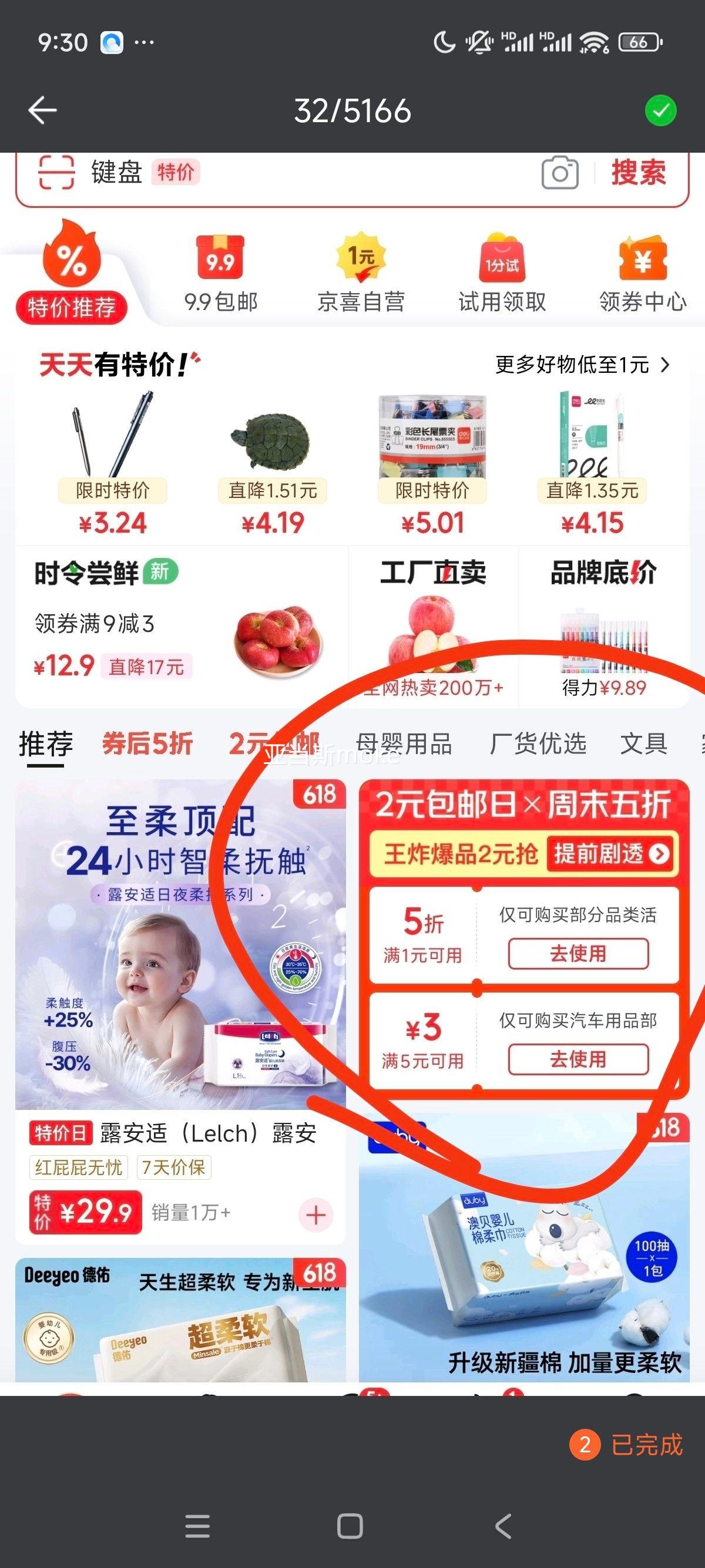Tap the system back button
Image resolution: width=705 pixels, height=1568 pixels.
point(503,1526)
